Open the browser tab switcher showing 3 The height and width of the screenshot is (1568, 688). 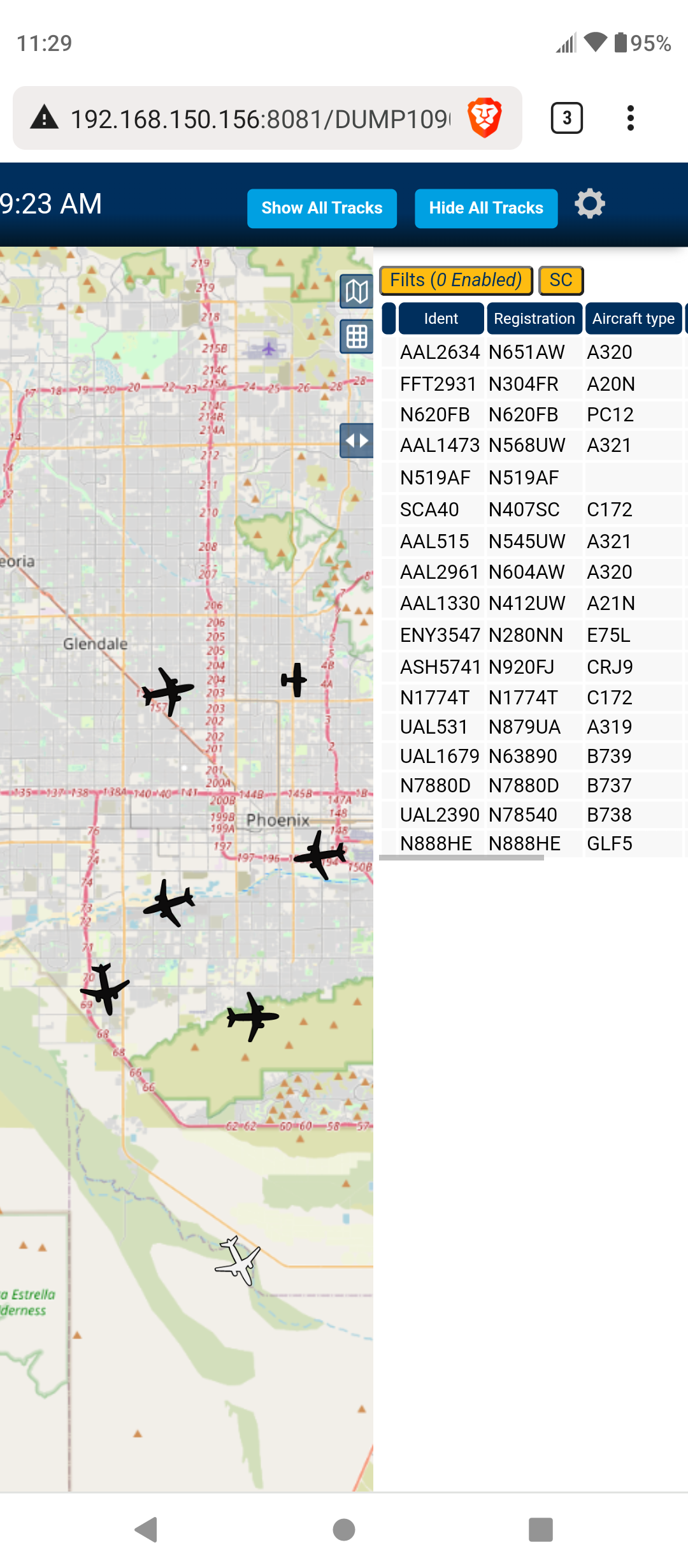(566, 118)
